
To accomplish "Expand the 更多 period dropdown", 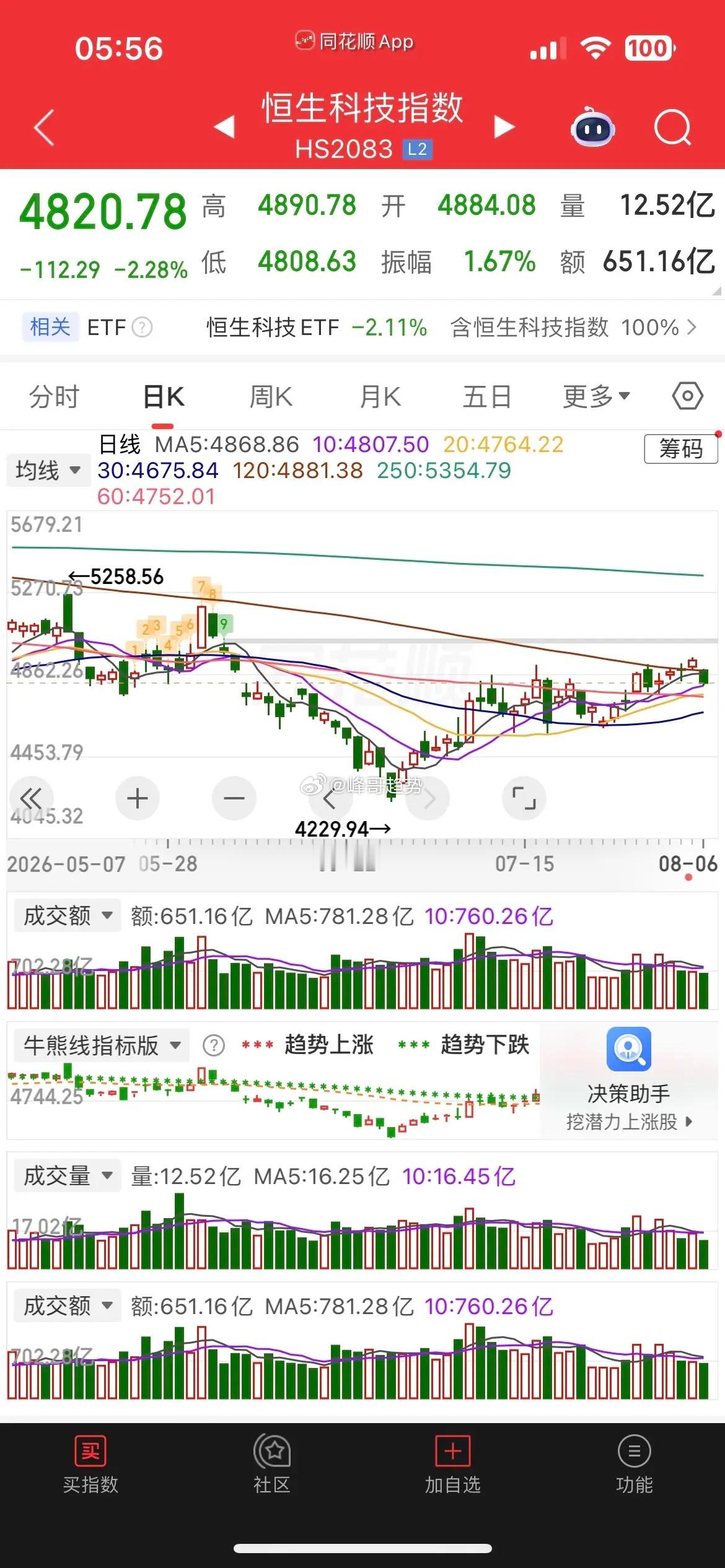I will pyautogui.click(x=596, y=396).
